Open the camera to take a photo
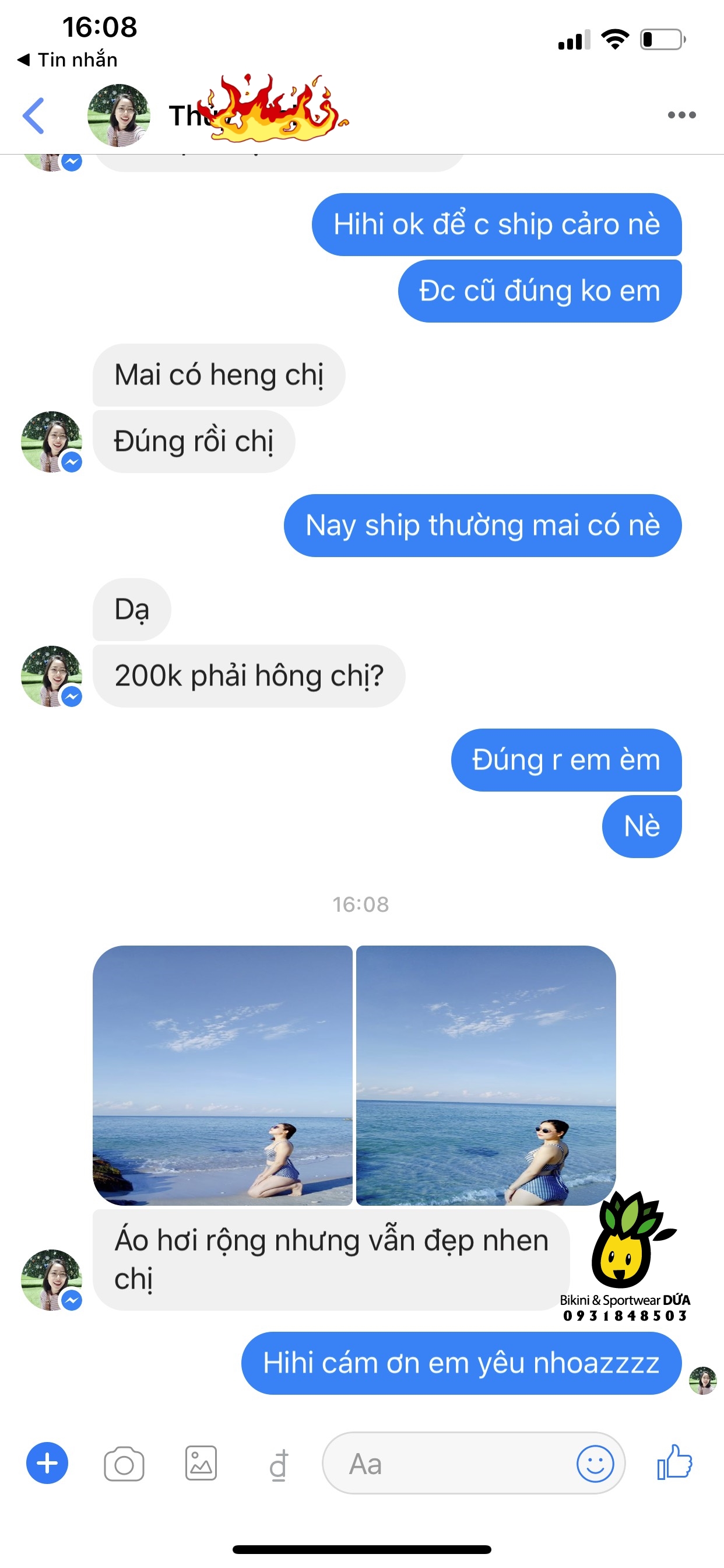Image resolution: width=724 pixels, height=1568 pixels. (124, 1464)
